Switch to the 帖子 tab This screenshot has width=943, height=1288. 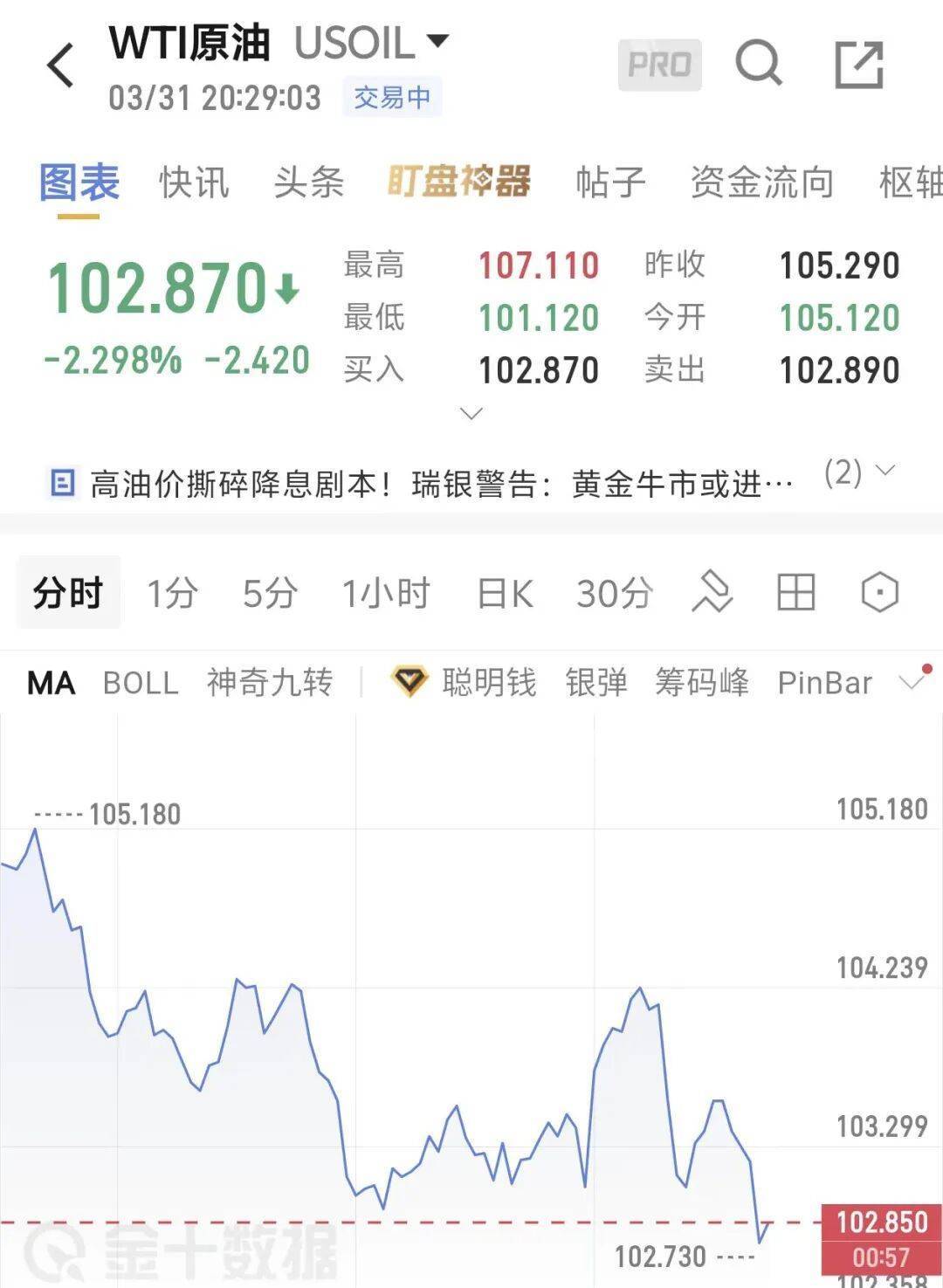click(x=610, y=183)
